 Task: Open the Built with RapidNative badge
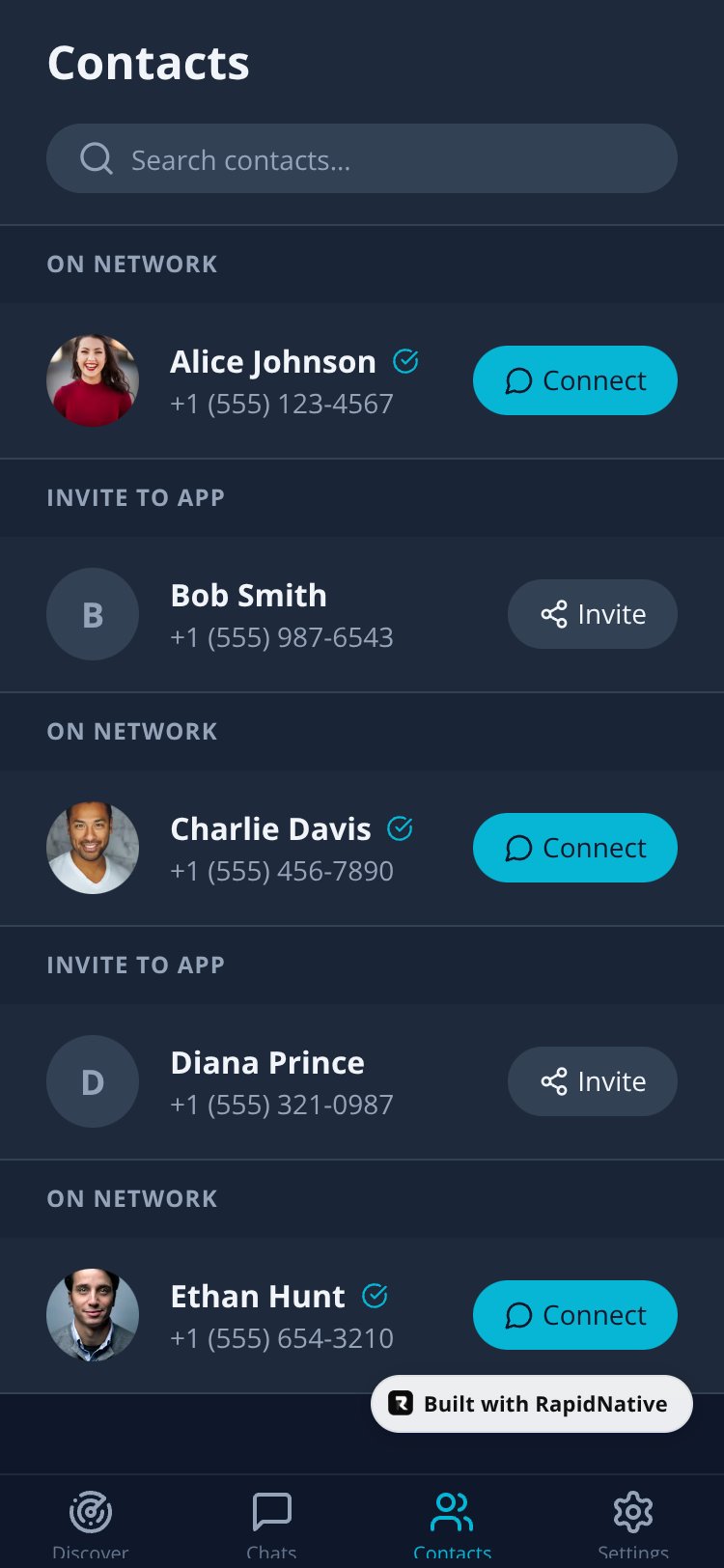[x=532, y=1404]
